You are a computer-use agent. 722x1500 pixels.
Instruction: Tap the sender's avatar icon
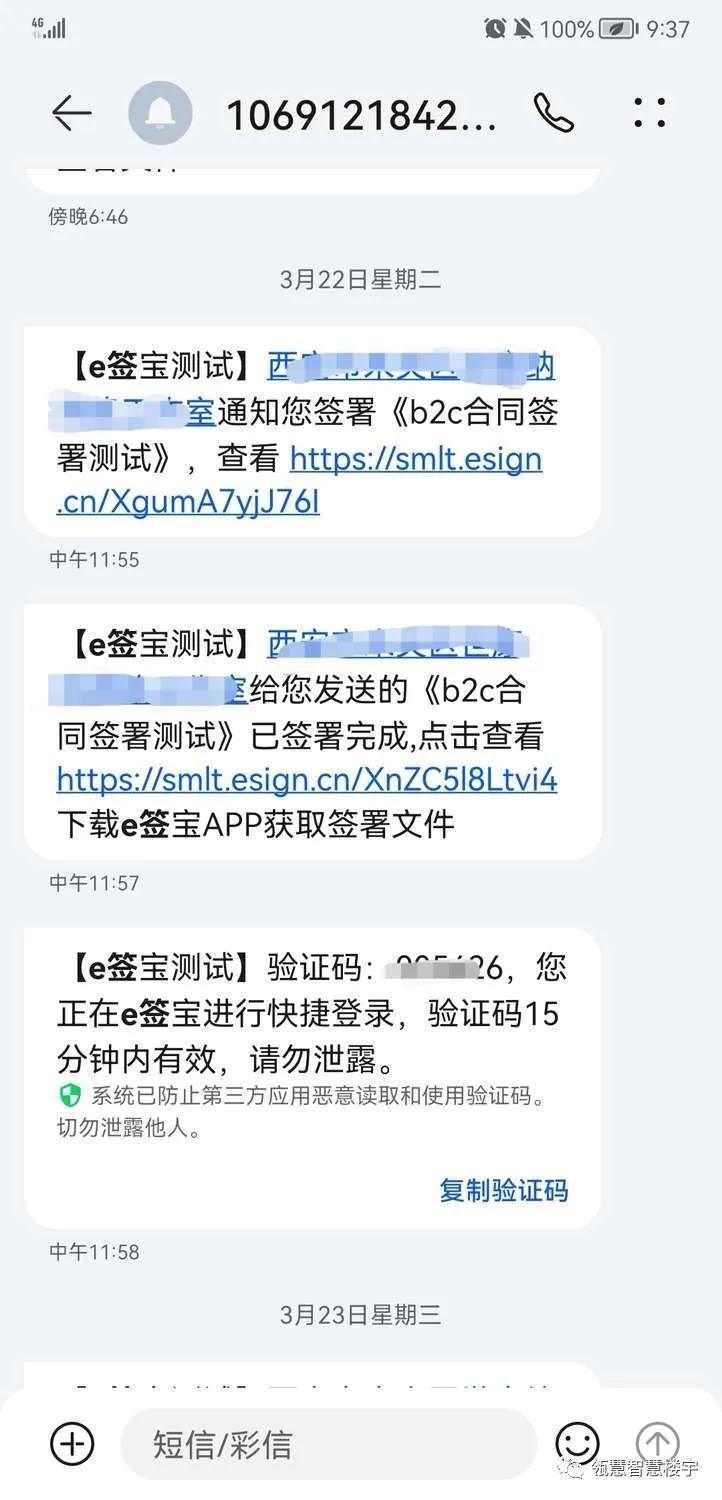[160, 114]
